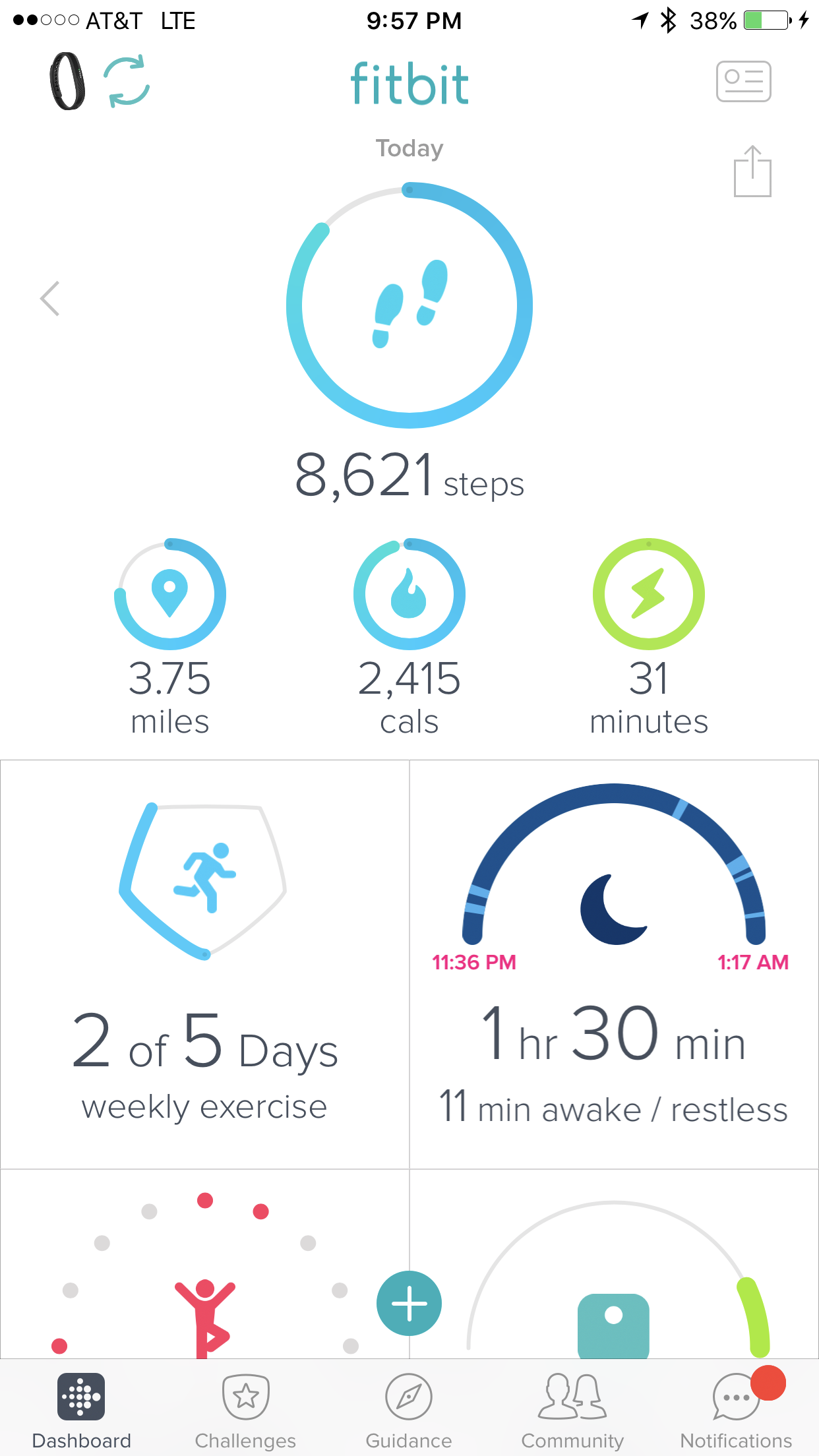Open the 1 hr 30 min sleep tile

coord(614,963)
